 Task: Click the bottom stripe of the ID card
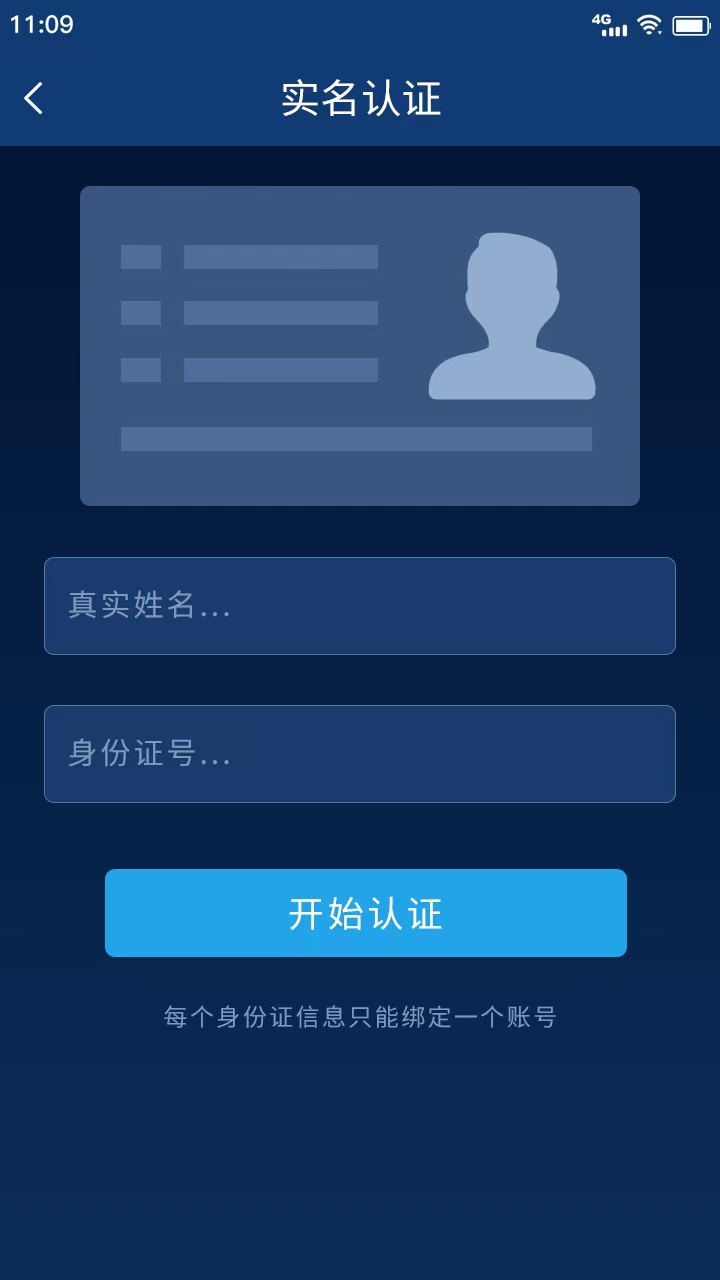click(356, 438)
